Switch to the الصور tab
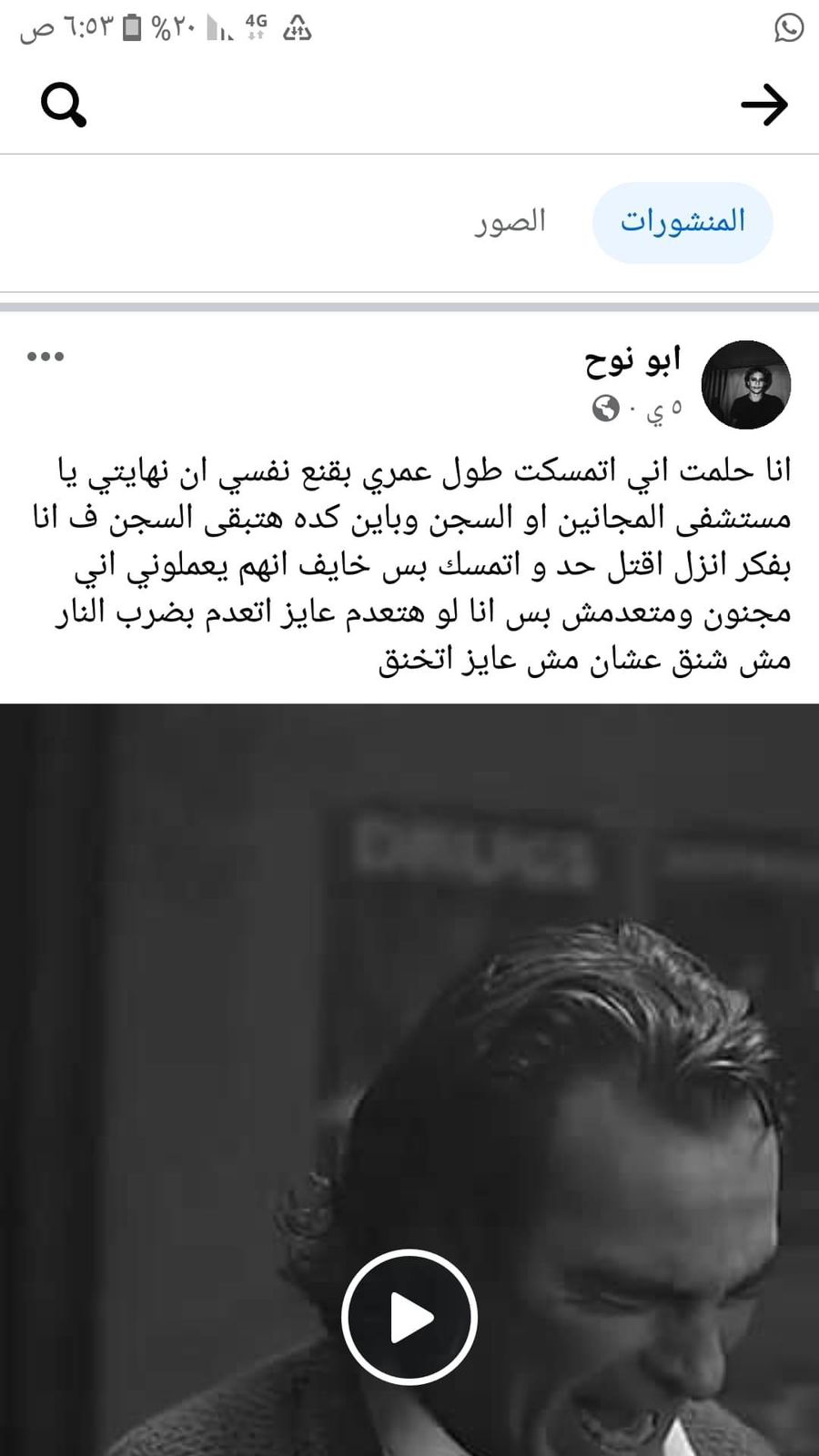Image resolution: width=819 pixels, height=1456 pixels. coord(510,221)
